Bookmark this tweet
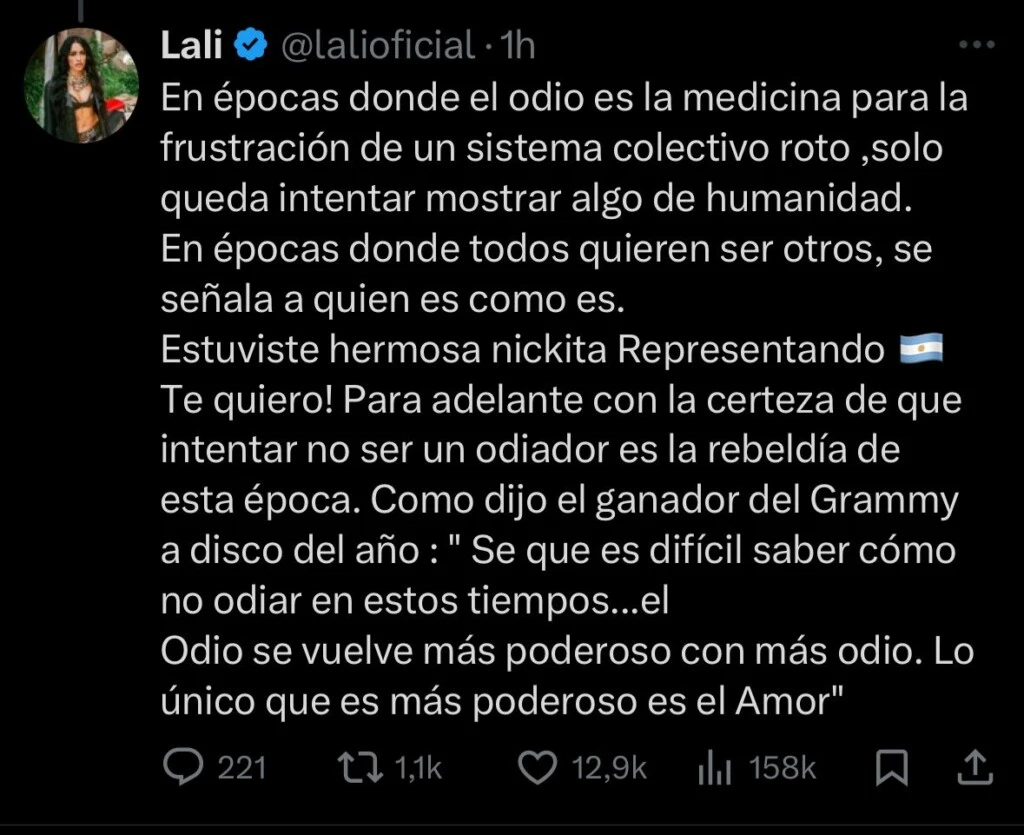This screenshot has height=835, width=1024. (891, 767)
